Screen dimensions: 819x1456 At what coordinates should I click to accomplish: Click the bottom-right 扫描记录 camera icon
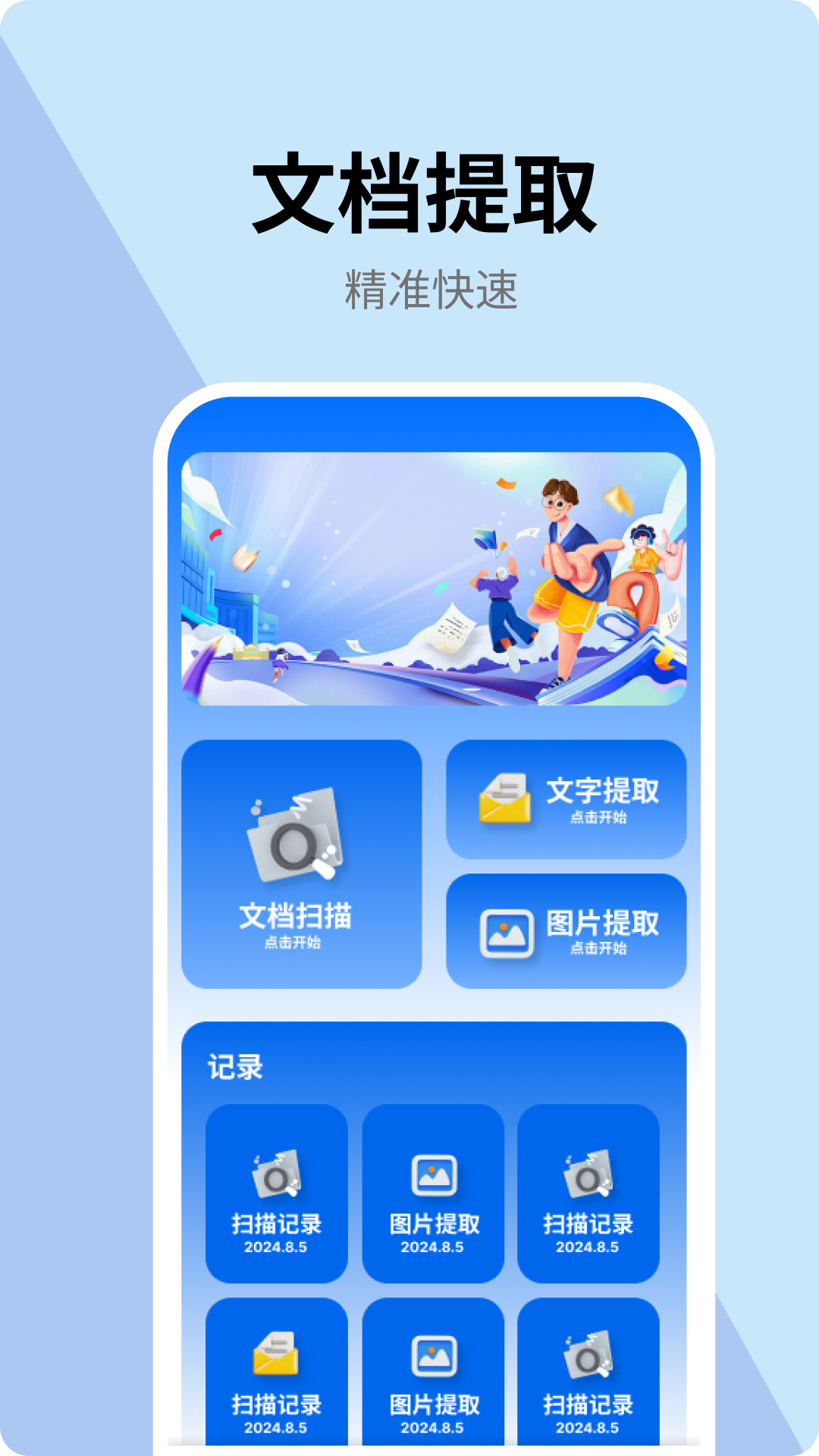(588, 1356)
